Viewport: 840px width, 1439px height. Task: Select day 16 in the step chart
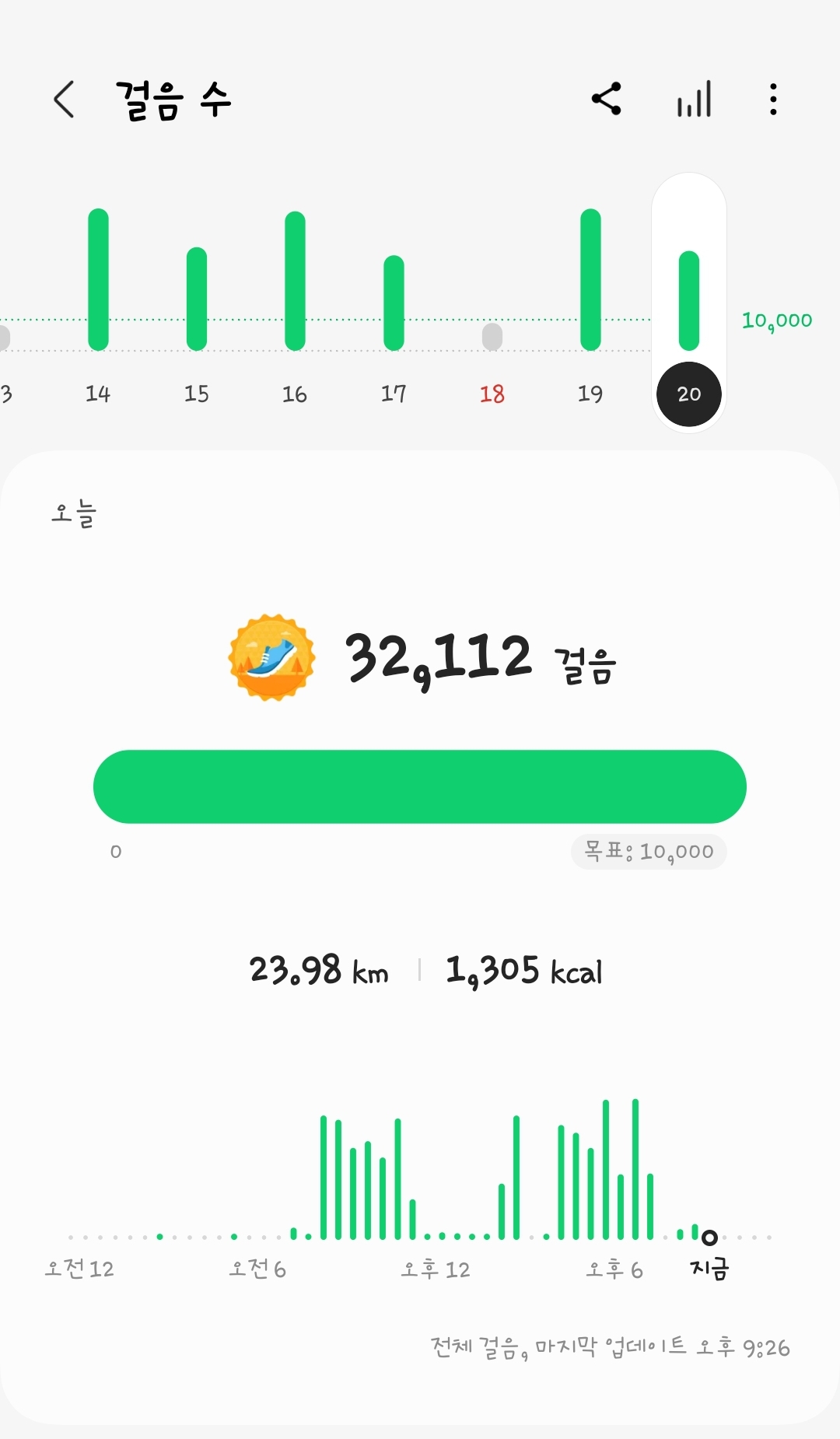click(295, 311)
